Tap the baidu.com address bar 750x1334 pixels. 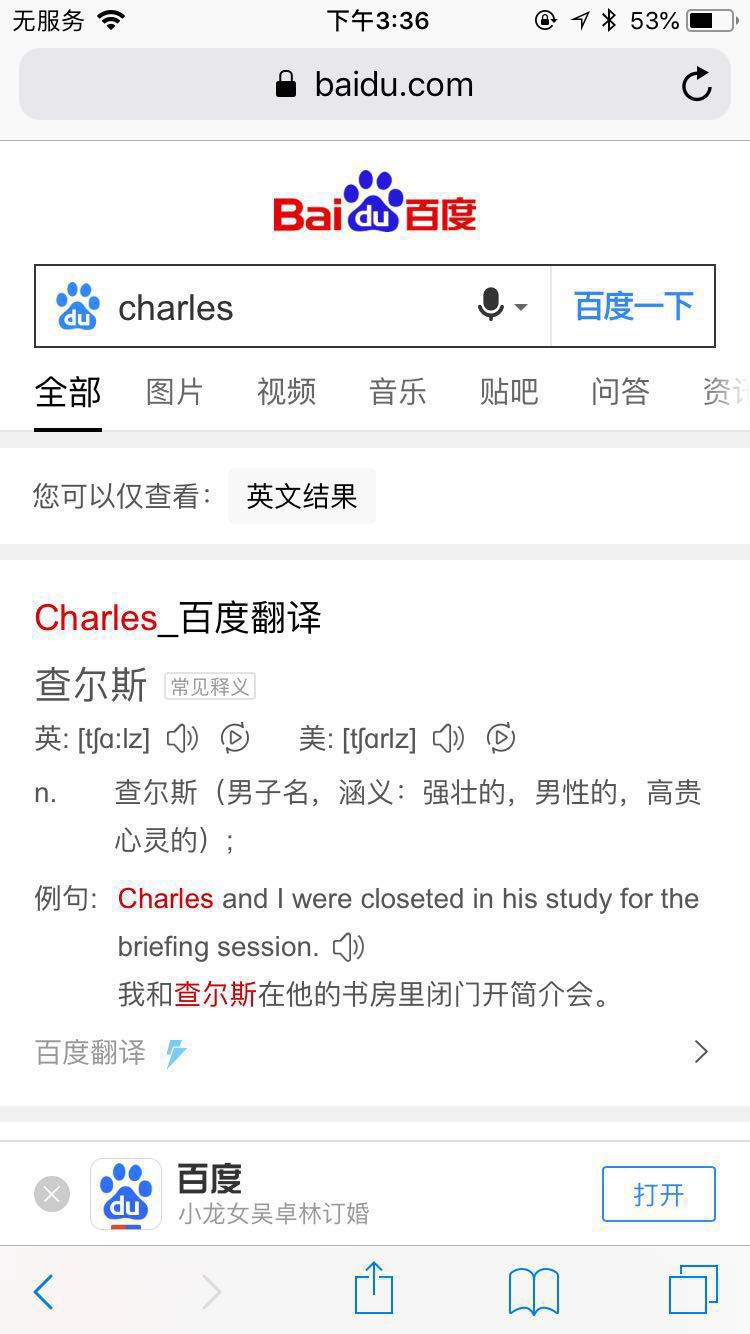[374, 85]
